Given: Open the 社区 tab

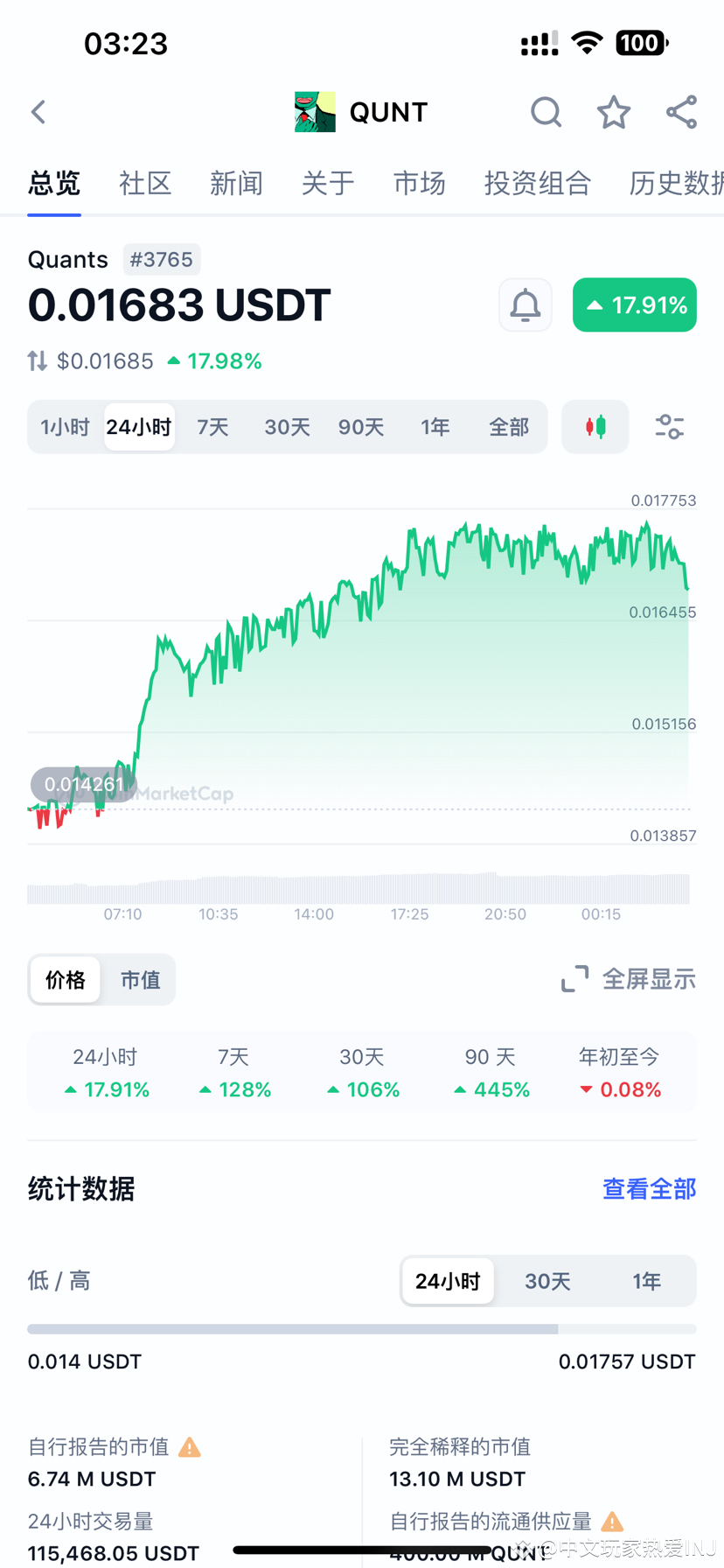Looking at the screenshot, I should pos(145,184).
